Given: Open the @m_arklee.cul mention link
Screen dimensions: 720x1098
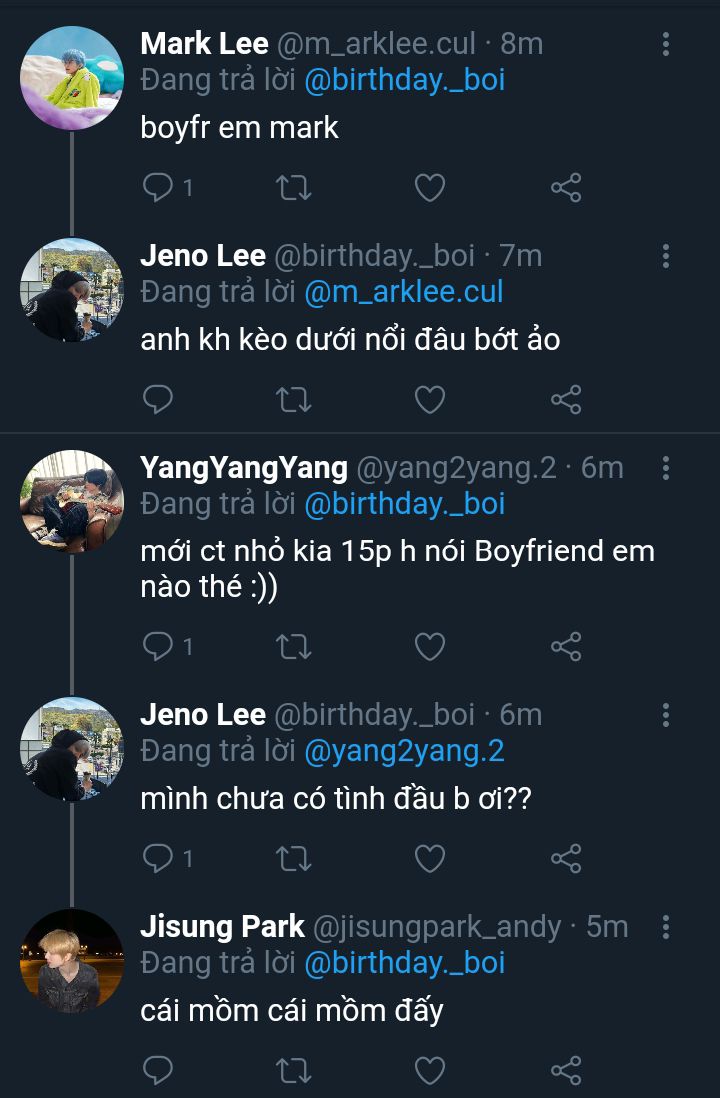Looking at the screenshot, I should click(x=404, y=291).
